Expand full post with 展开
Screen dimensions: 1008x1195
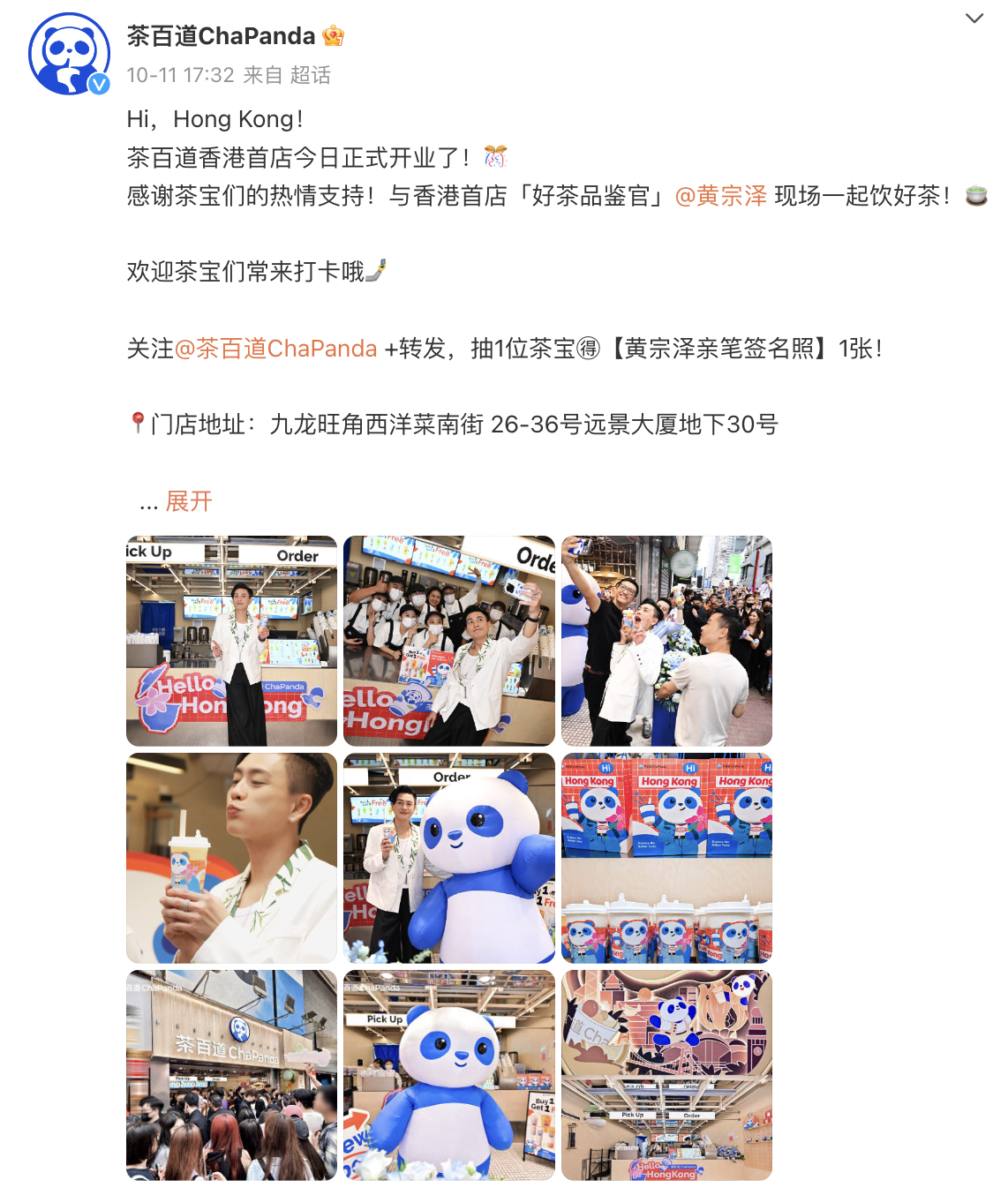coord(189,501)
